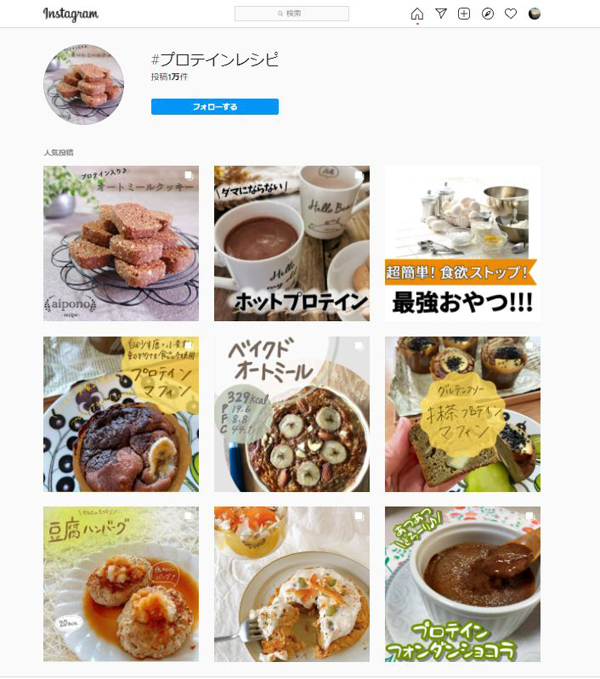
Task: View the ベイクドオートミール post
Action: pos(291,414)
